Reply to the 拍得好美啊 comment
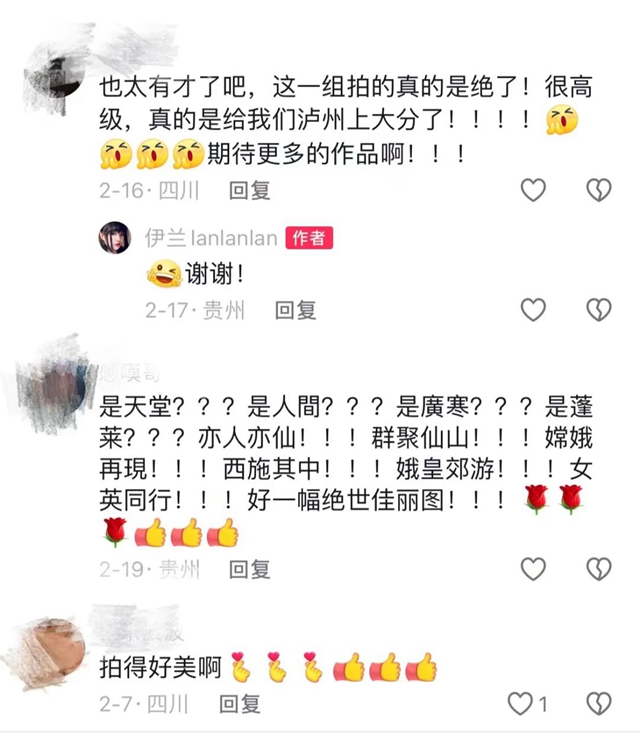Image resolution: width=640 pixels, height=734 pixels. [240, 705]
